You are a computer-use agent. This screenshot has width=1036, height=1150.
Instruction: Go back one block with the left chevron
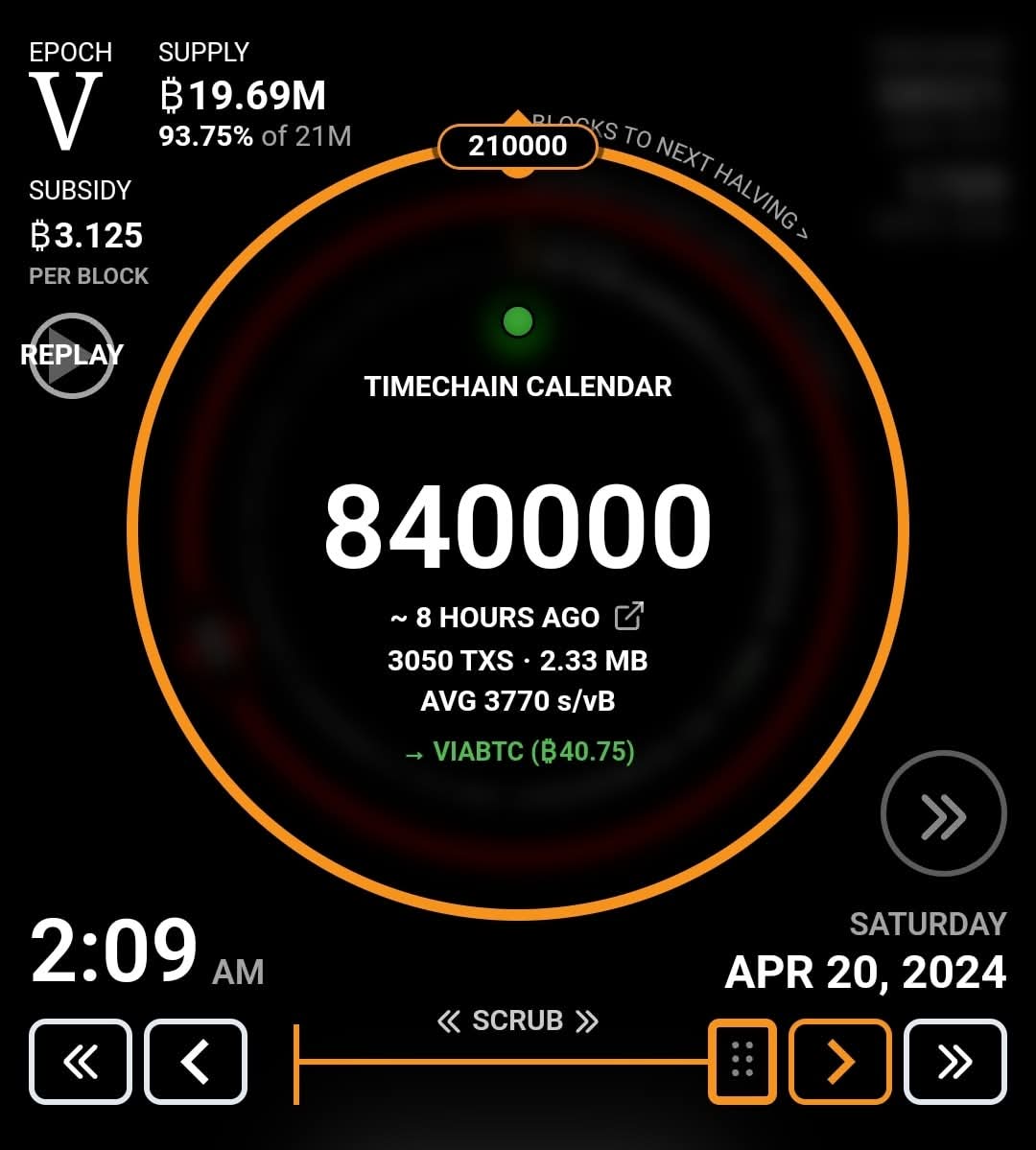[x=196, y=1061]
